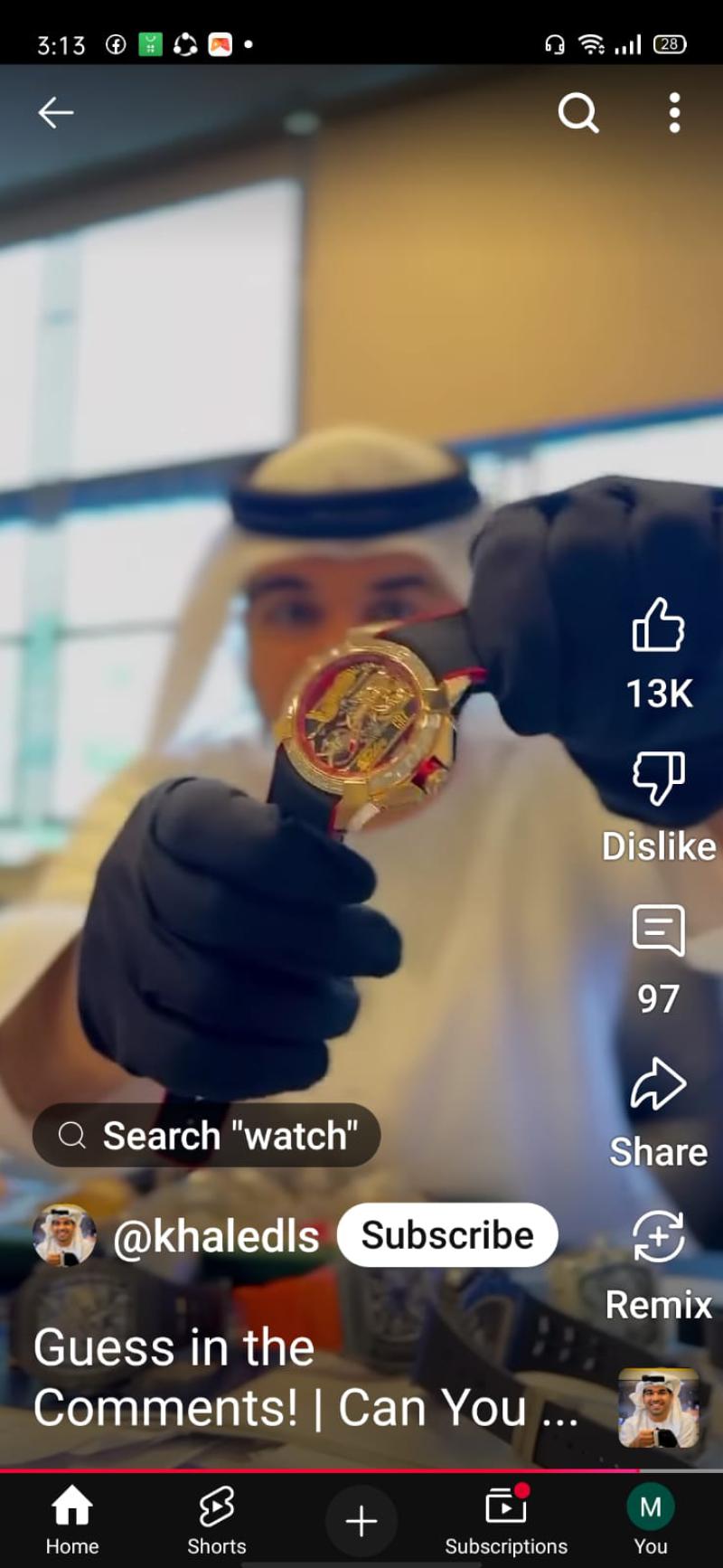Like this Short
Image resolution: width=723 pixels, height=1568 pixels.
[x=659, y=625]
